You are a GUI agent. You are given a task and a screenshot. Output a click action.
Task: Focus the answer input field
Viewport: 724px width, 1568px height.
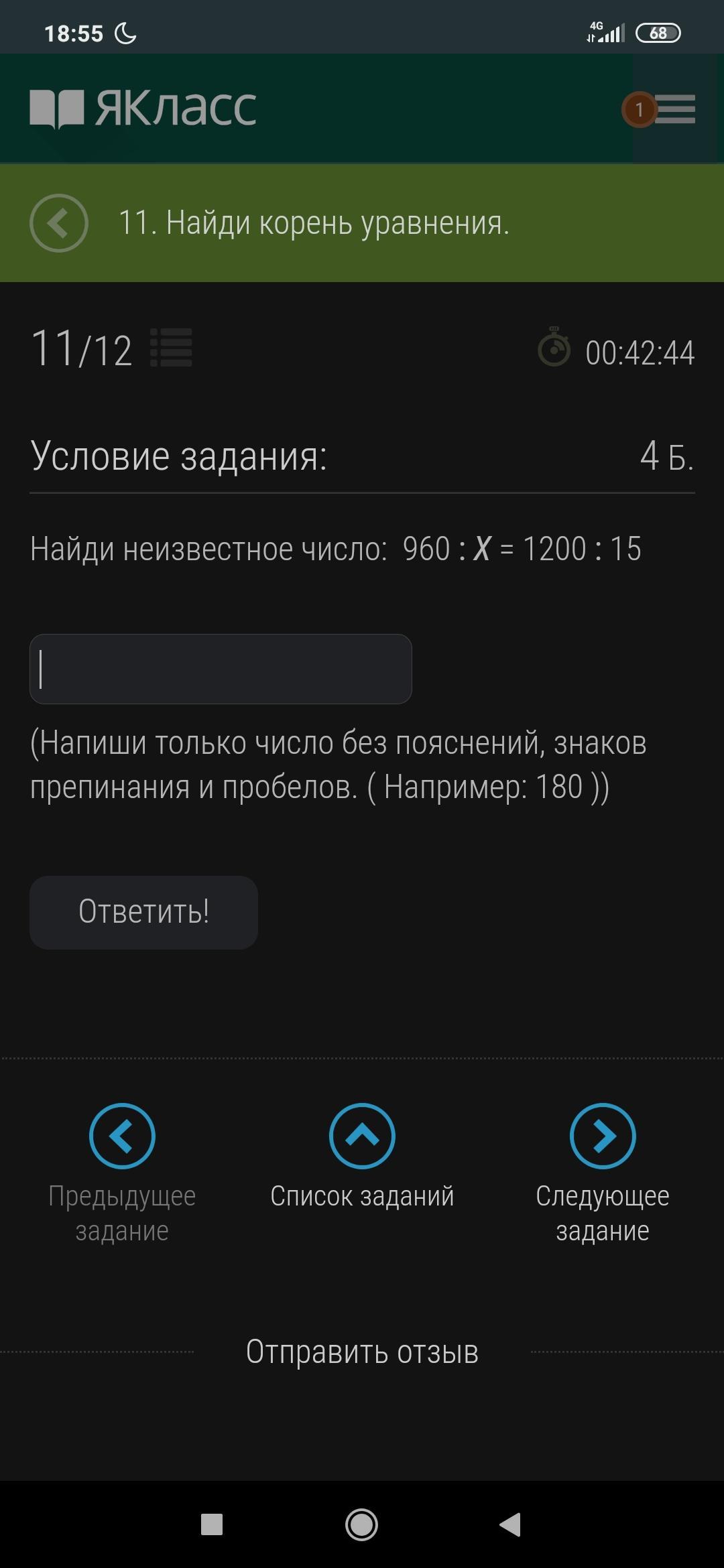tap(221, 669)
